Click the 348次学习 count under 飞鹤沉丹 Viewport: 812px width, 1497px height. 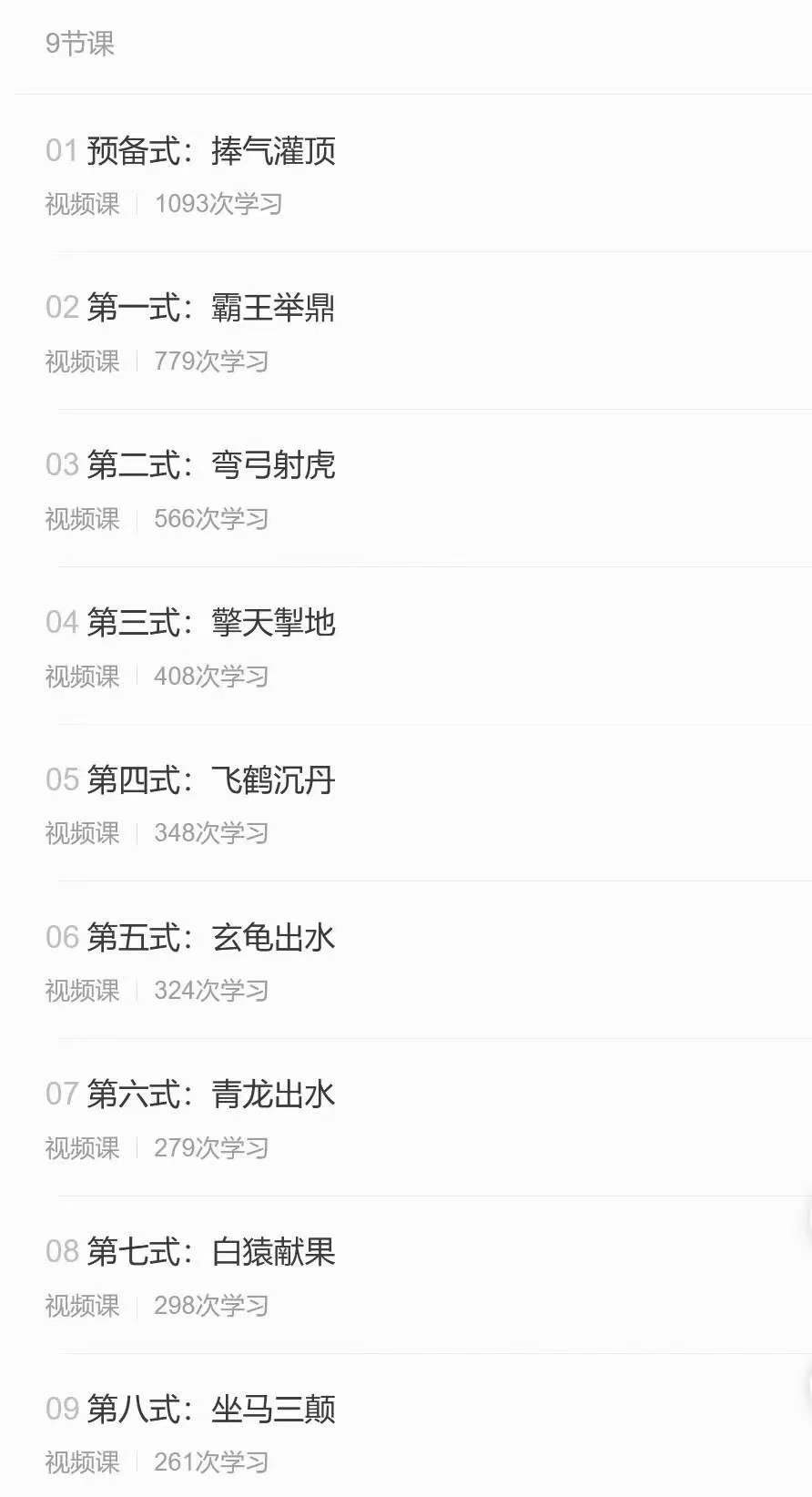point(212,832)
